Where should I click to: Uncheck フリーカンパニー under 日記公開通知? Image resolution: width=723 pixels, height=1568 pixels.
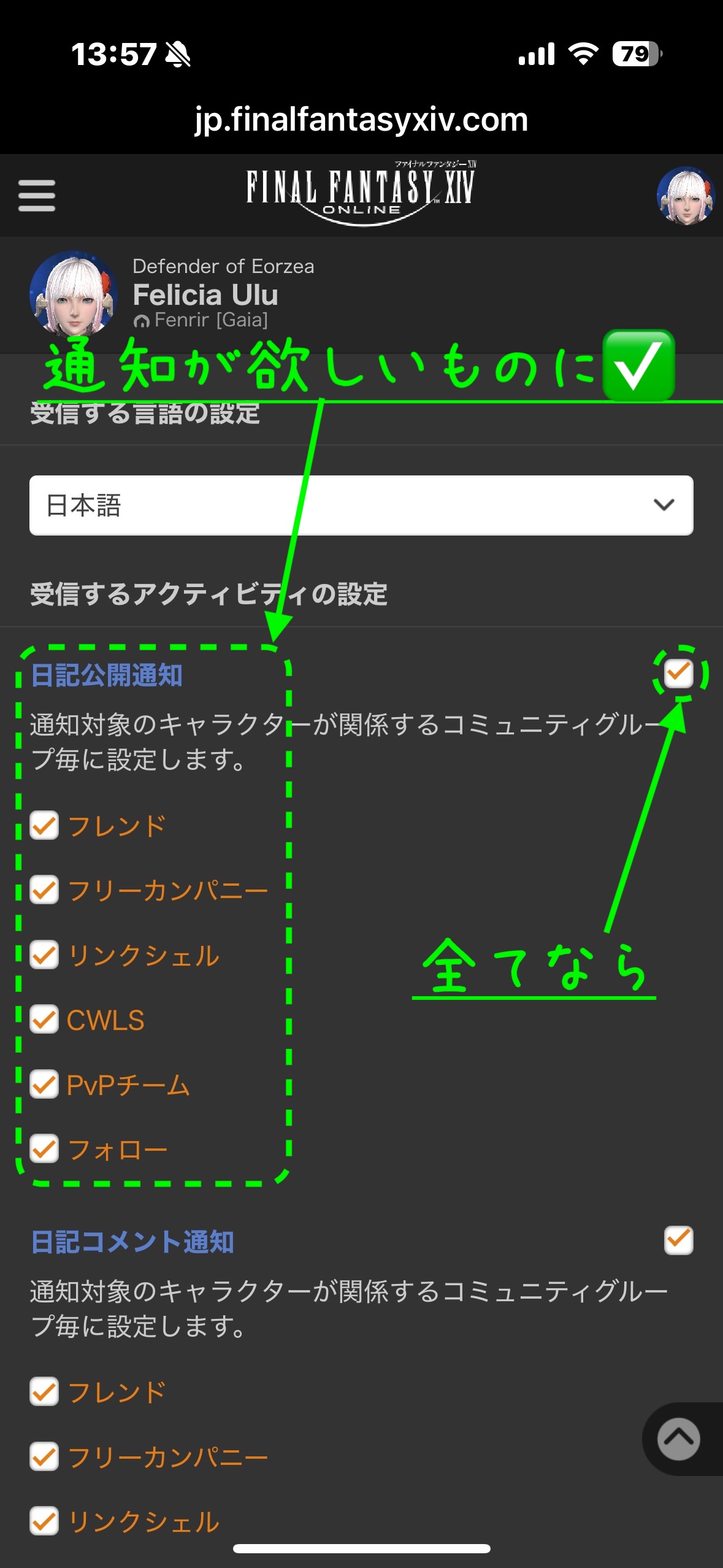pos(45,890)
